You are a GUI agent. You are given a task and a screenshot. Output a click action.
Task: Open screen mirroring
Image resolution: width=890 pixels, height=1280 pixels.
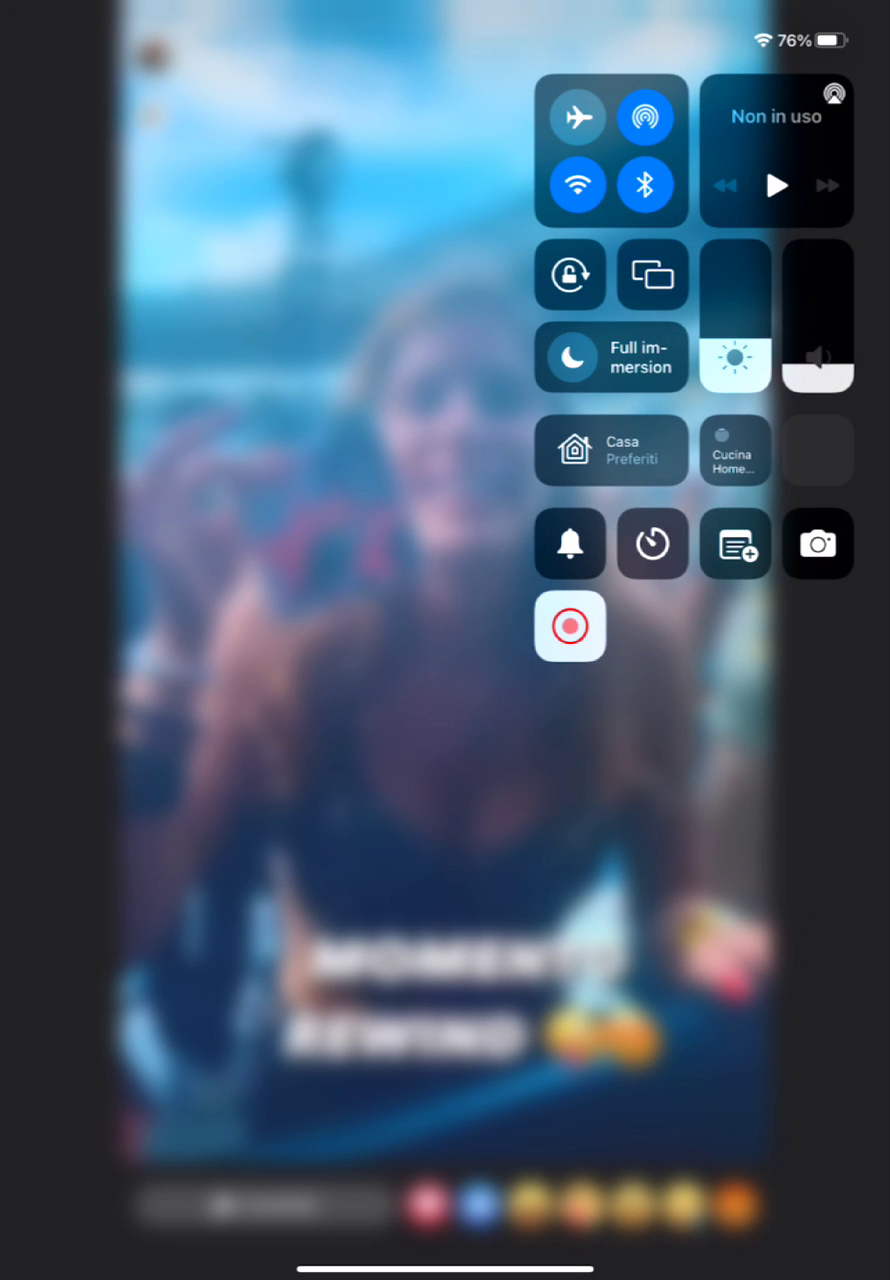[652, 274]
